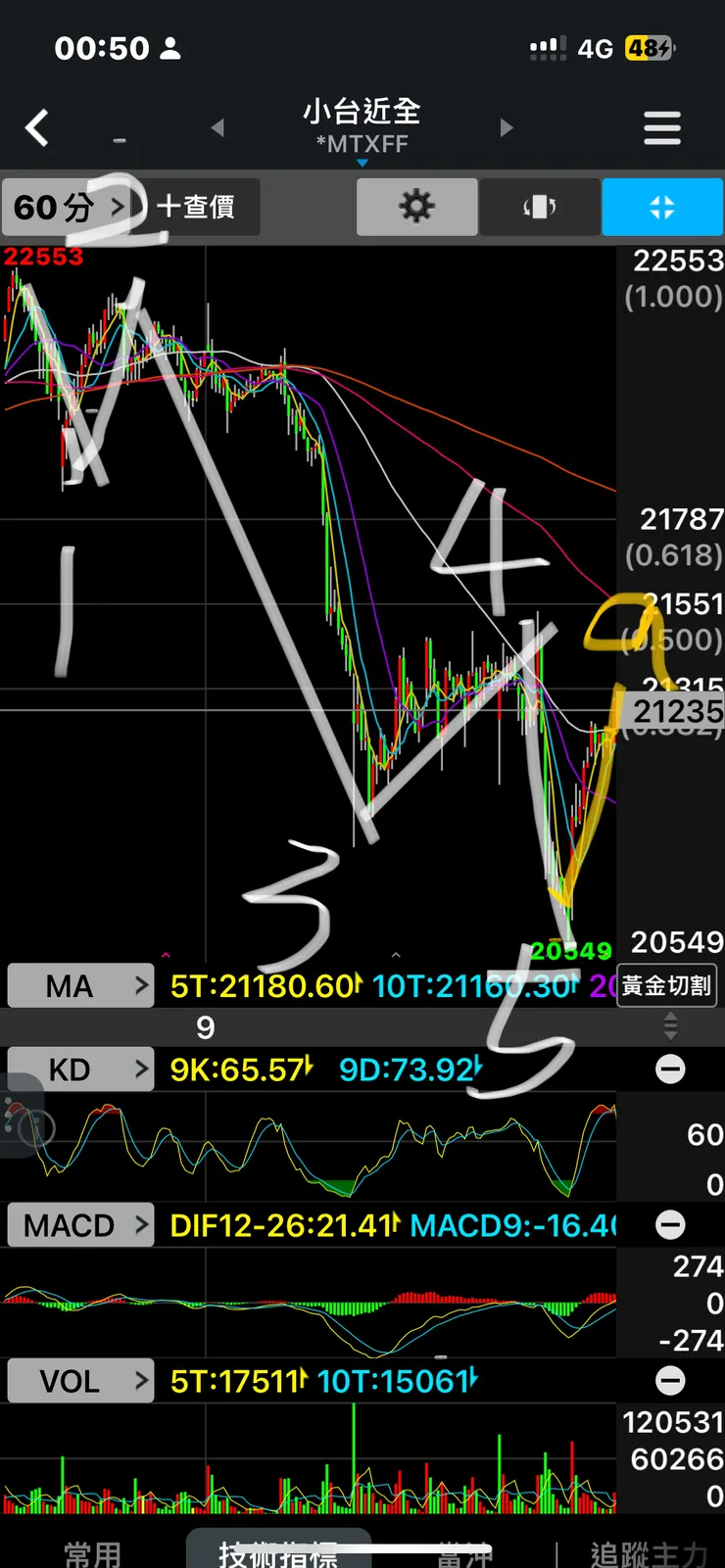Open the hamburger menu

662,128
